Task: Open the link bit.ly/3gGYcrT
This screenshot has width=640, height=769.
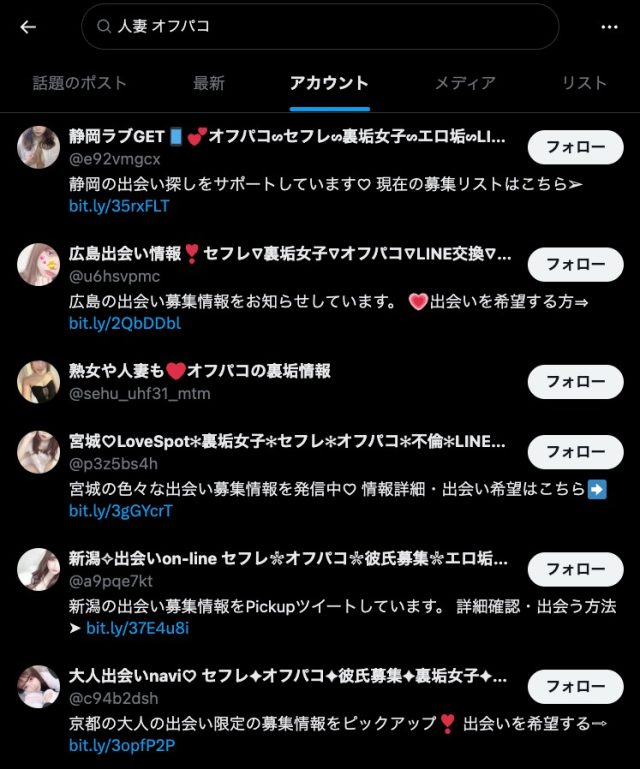Action: (121, 511)
